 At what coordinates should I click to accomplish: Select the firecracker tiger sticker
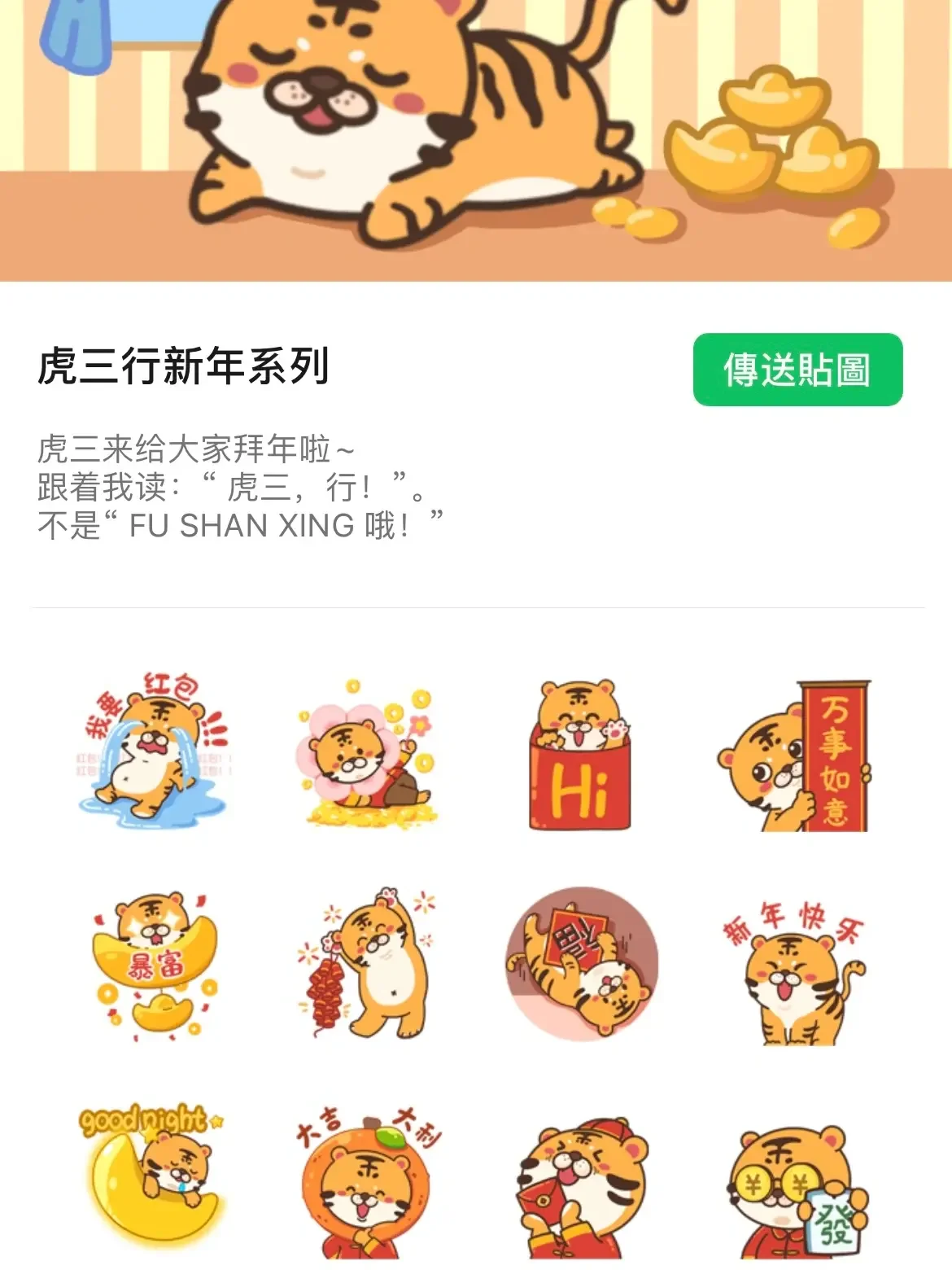[366, 965]
